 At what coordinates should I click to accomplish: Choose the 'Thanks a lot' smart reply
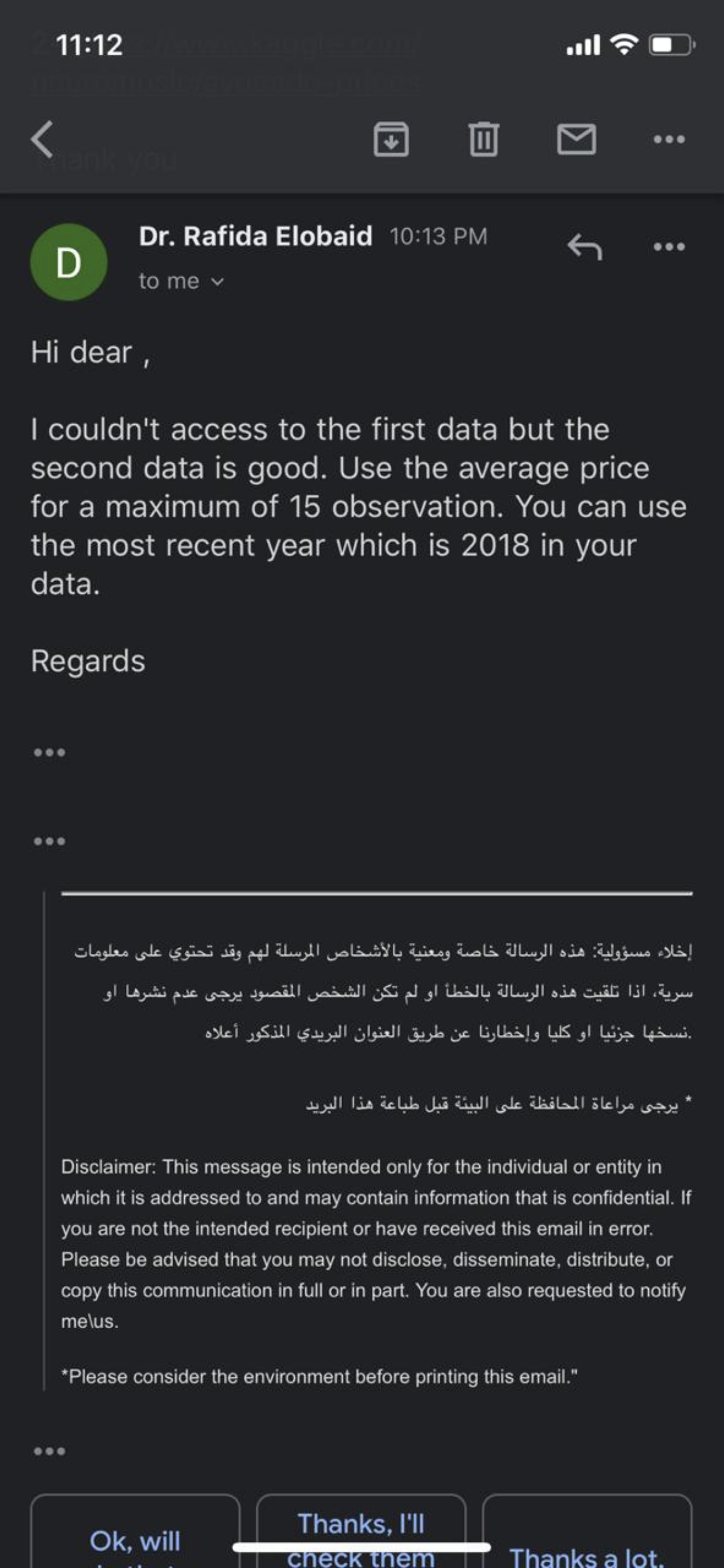pyautogui.click(x=587, y=1534)
